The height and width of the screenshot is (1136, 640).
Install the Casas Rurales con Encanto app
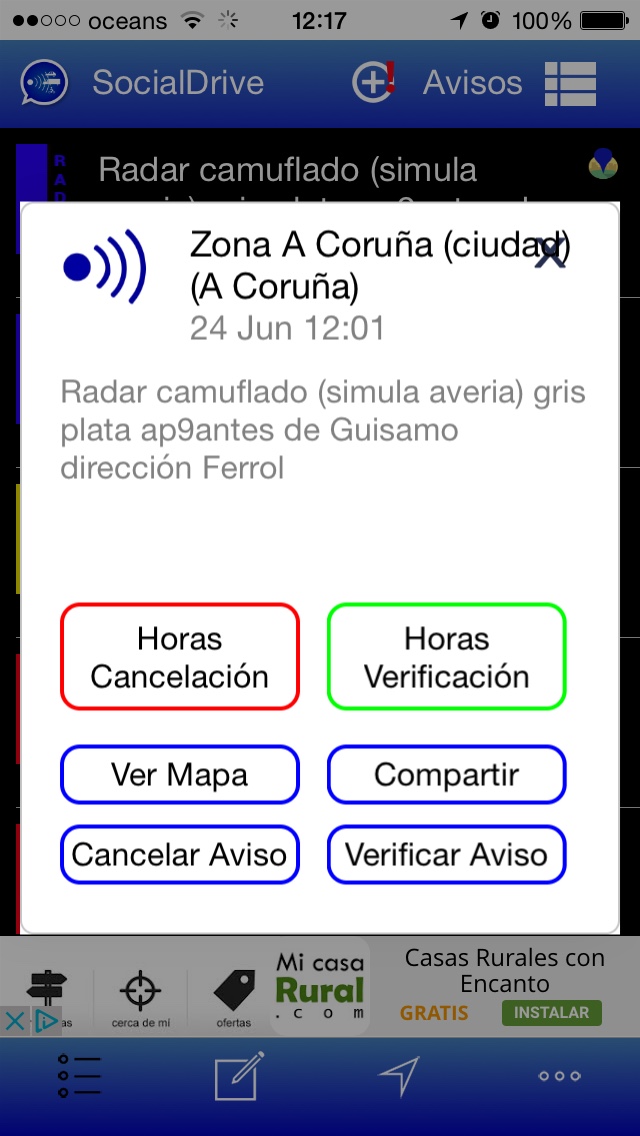tap(551, 1013)
